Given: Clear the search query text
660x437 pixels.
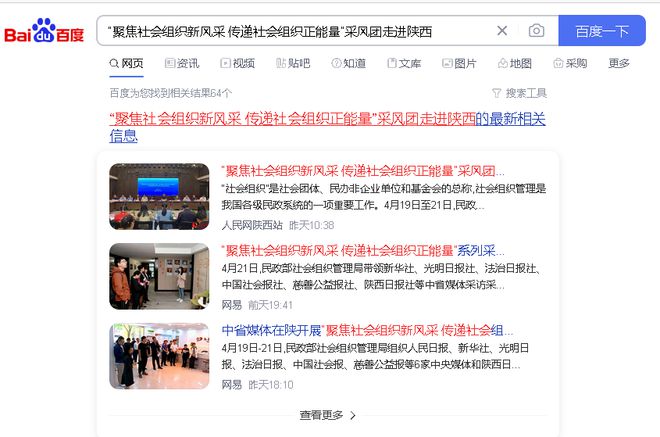Looking at the screenshot, I should (502, 31).
